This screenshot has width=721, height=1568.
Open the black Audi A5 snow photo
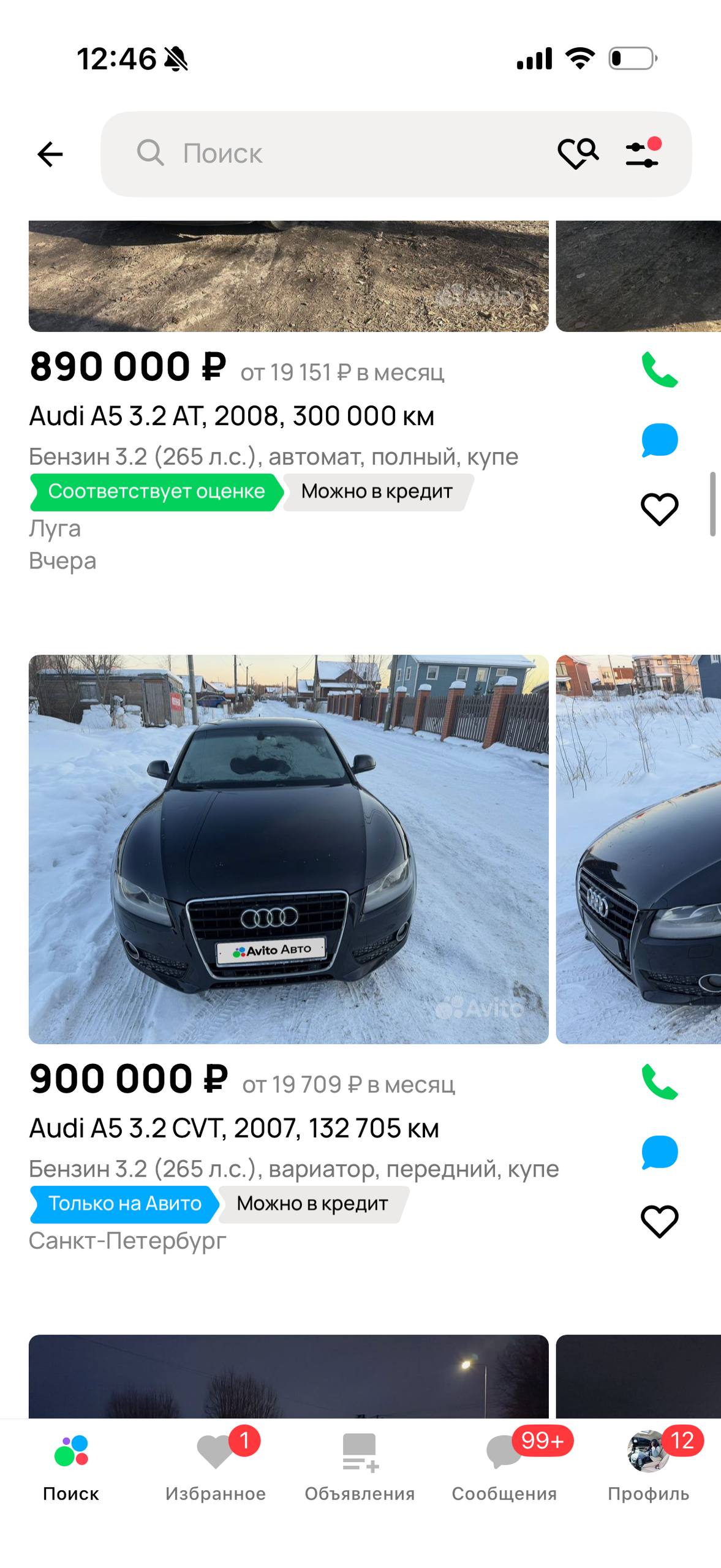tap(289, 849)
